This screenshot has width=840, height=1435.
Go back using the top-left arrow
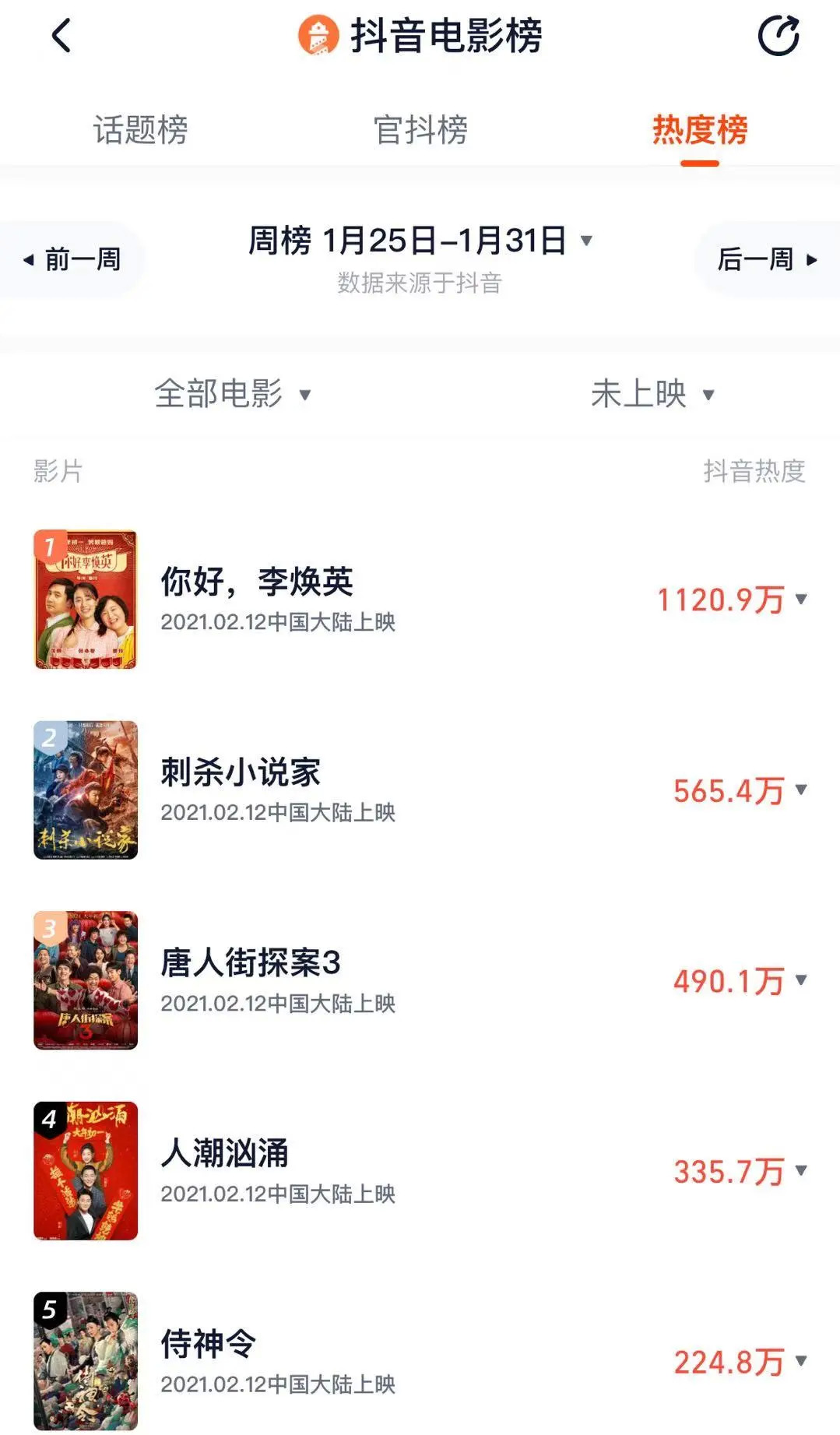[61, 36]
